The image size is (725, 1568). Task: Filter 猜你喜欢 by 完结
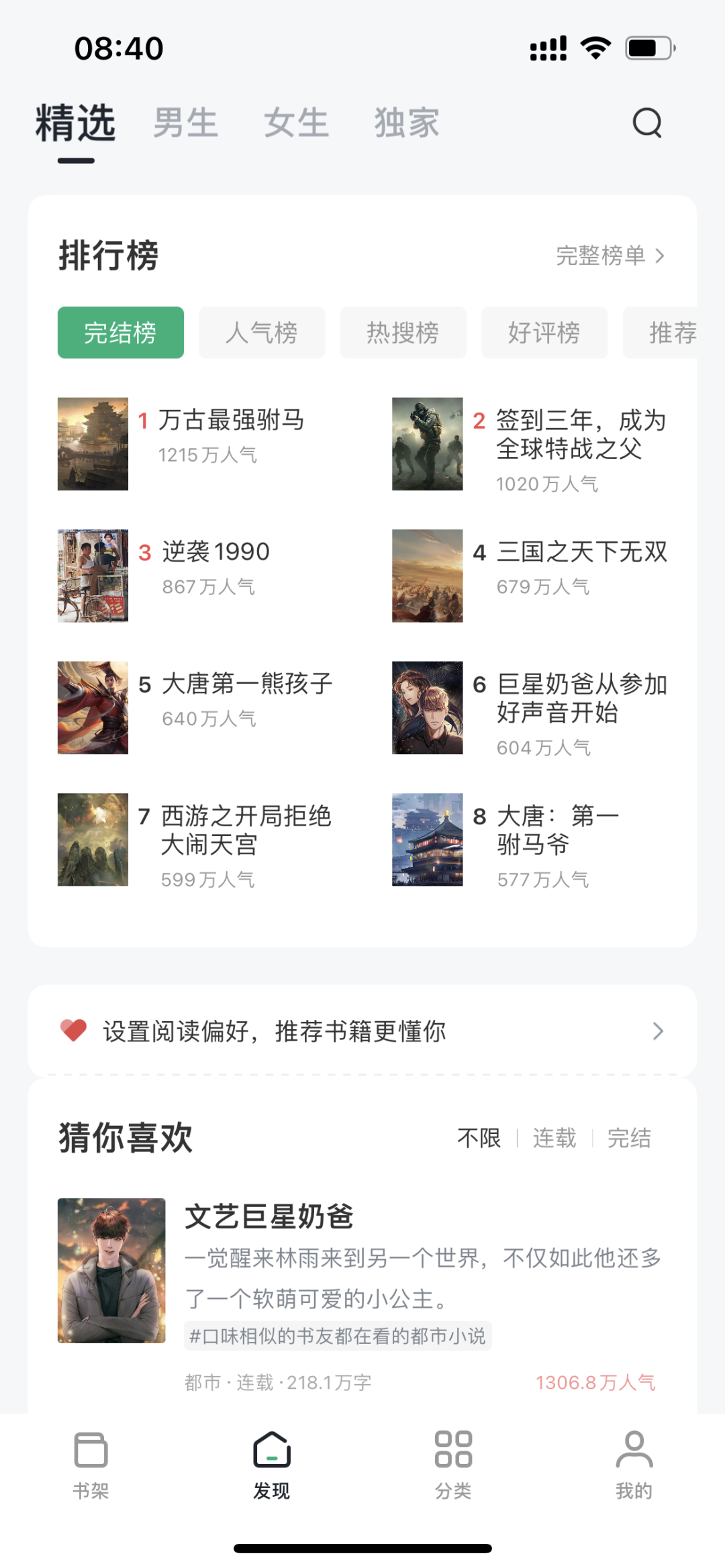(x=629, y=1138)
